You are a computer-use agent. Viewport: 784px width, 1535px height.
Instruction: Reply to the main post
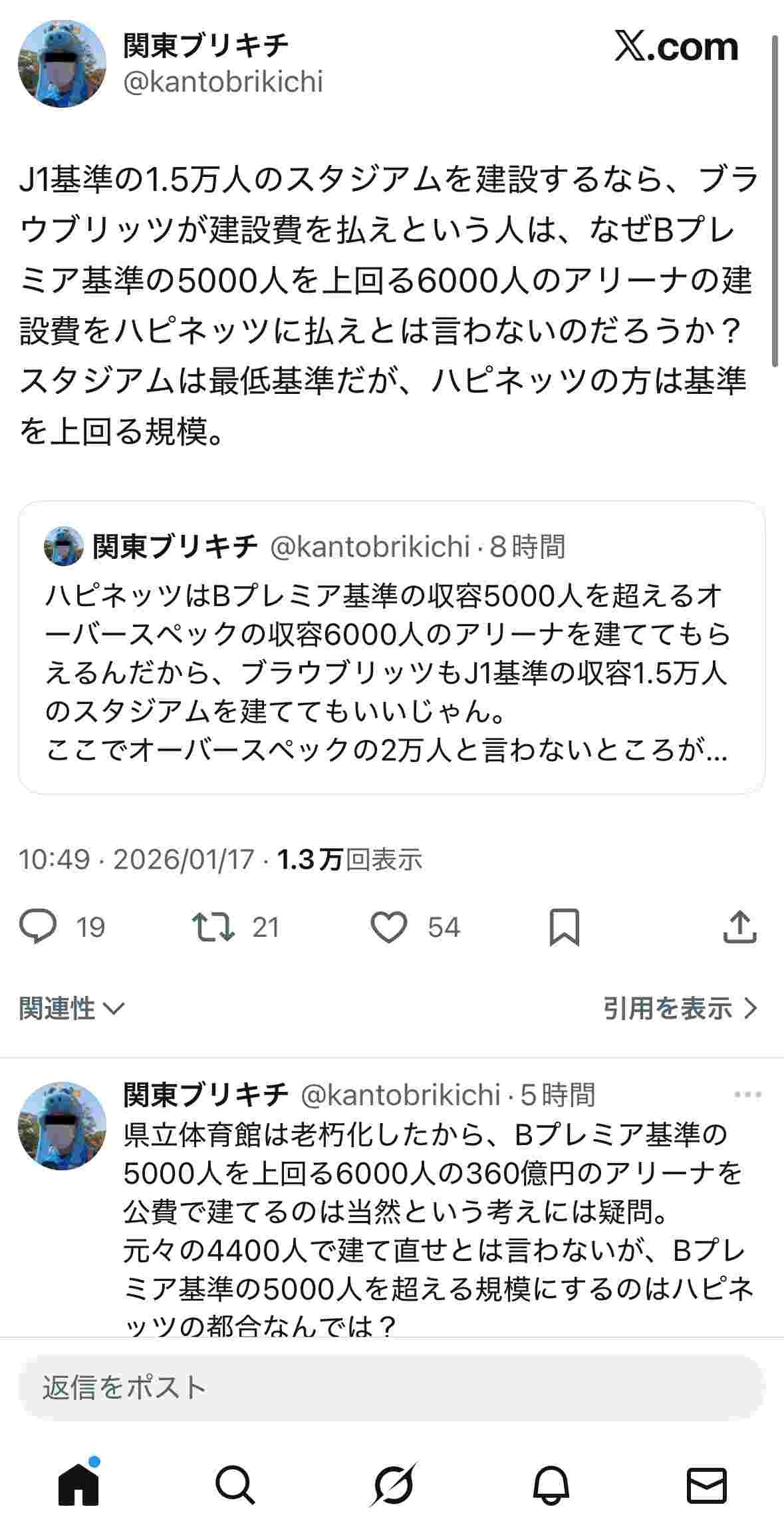pyautogui.click(x=39, y=927)
